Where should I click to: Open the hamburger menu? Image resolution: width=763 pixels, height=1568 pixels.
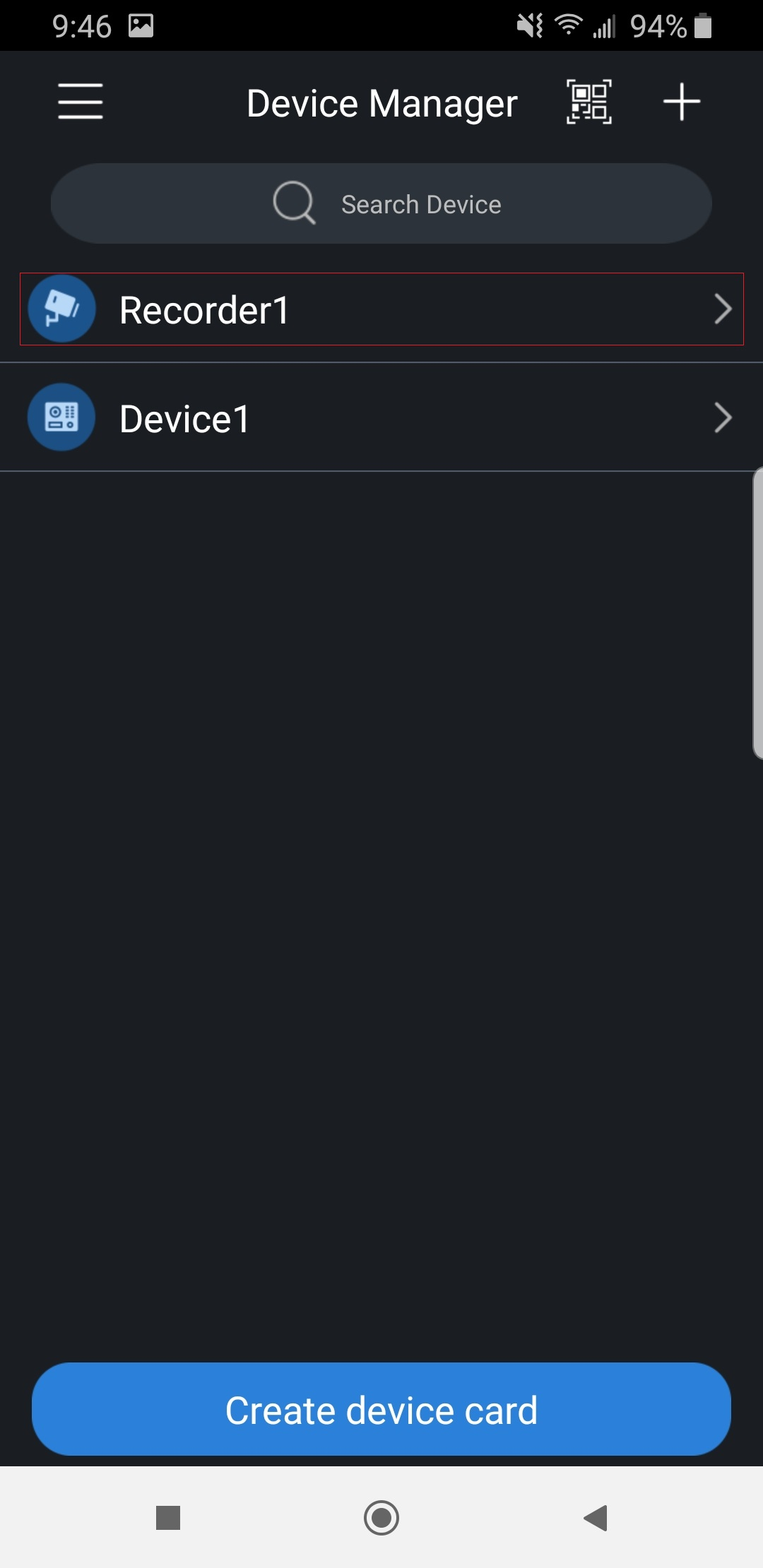pos(81,101)
